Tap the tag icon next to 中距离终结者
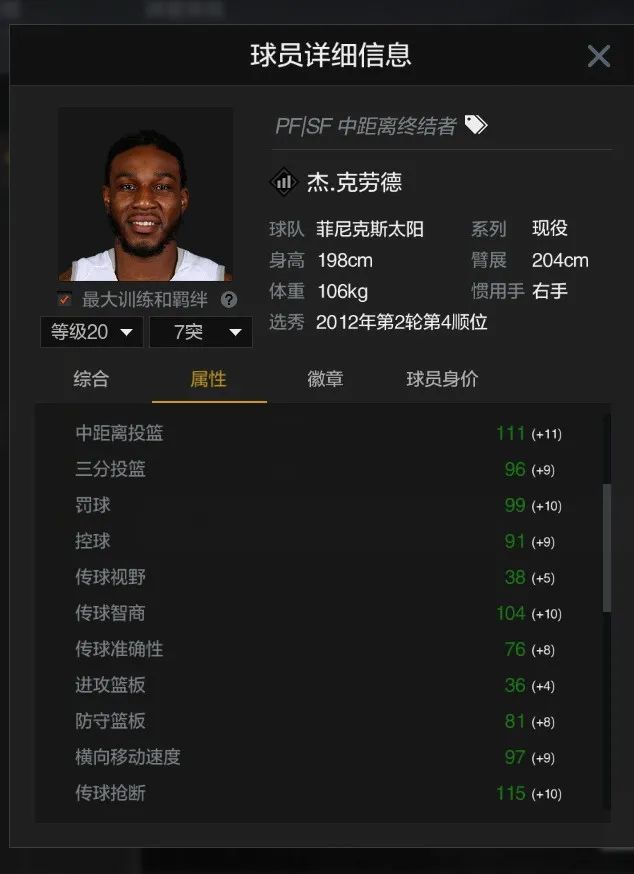Image resolution: width=634 pixels, height=874 pixels. [476, 125]
